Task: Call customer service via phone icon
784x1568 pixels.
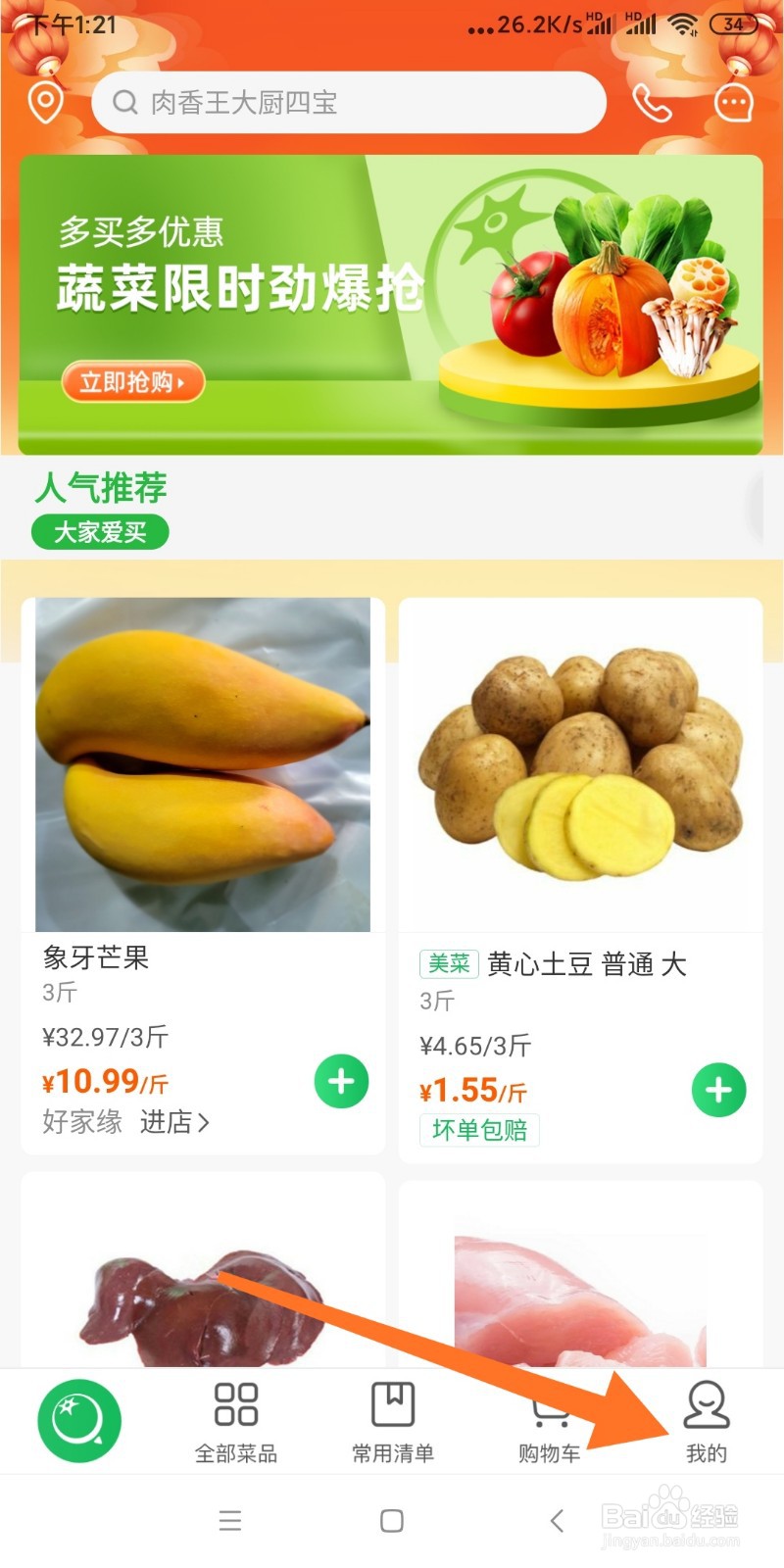Action: pos(653,103)
